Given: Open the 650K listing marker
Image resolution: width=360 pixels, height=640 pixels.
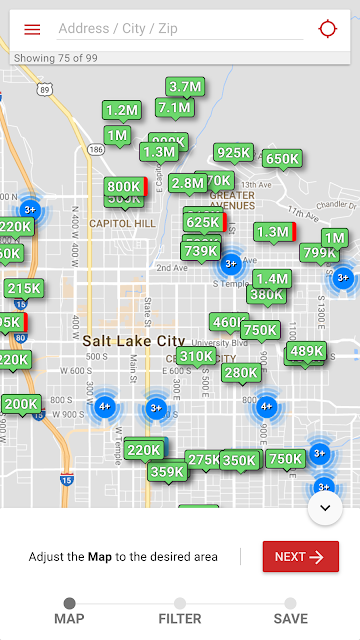Looking at the screenshot, I should point(282,158).
